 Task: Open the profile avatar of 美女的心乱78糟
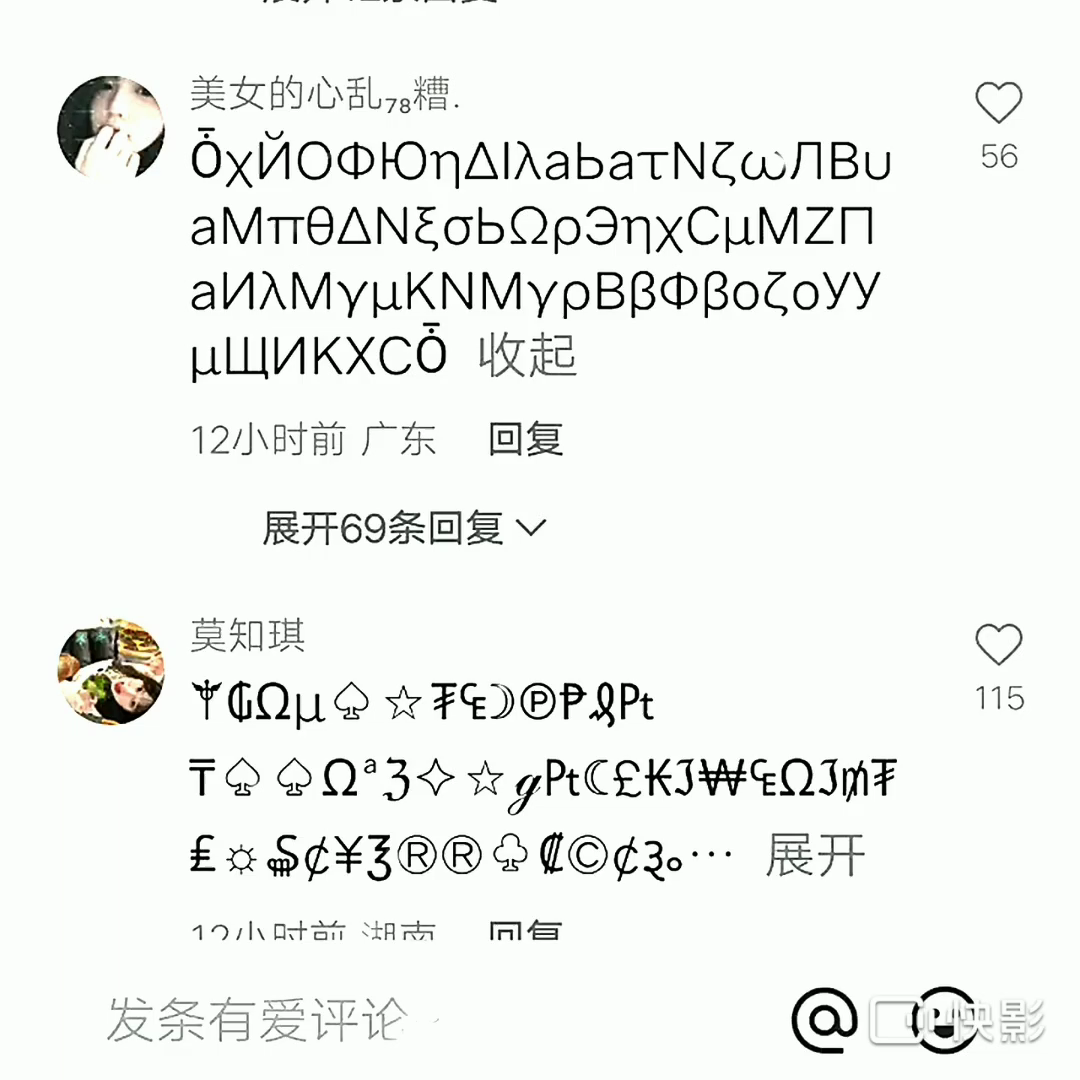coord(110,128)
